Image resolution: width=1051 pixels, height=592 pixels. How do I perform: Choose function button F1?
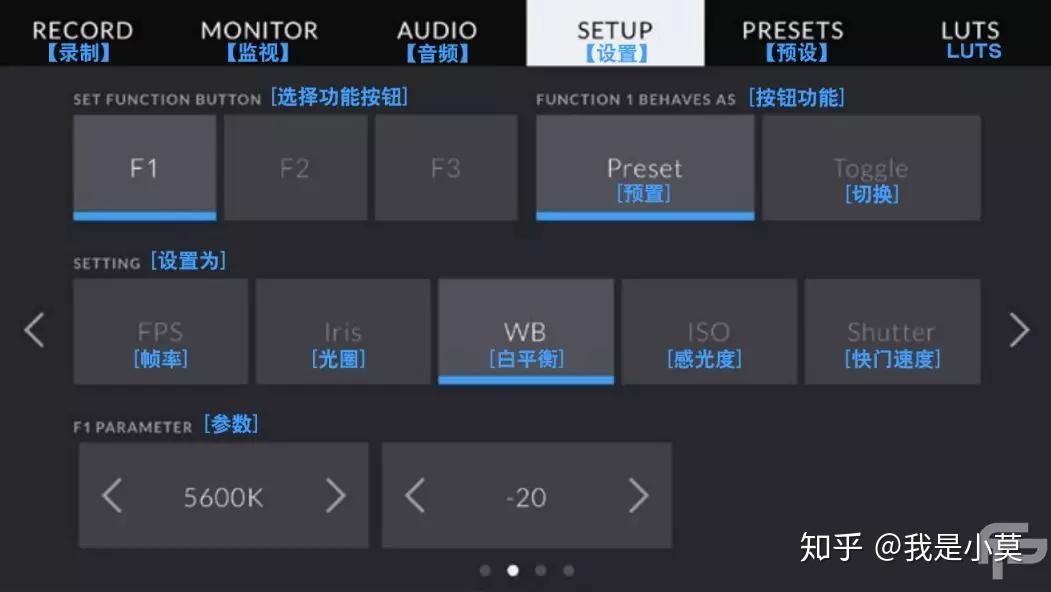144,168
